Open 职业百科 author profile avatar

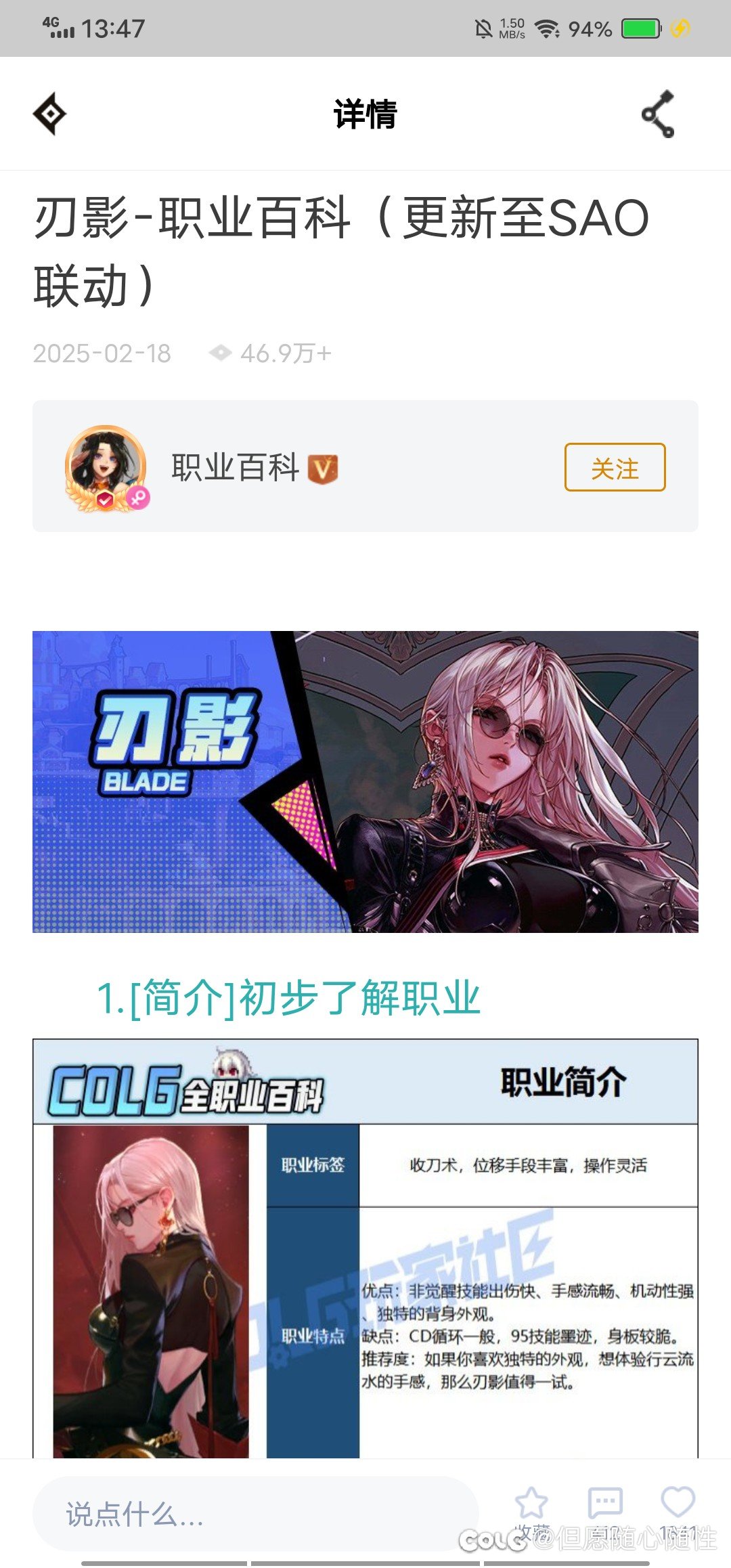(x=106, y=467)
